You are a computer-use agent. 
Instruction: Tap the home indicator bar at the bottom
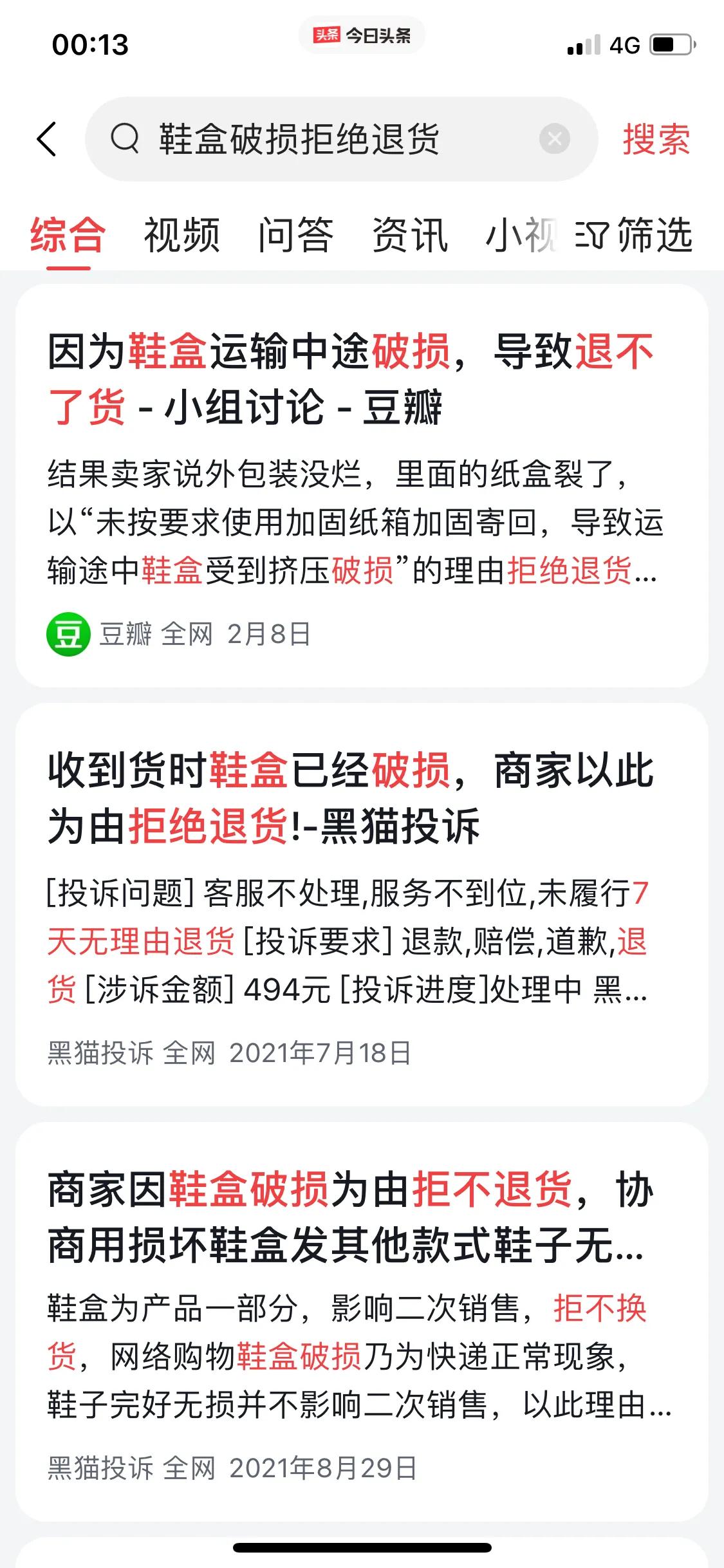362,1549
